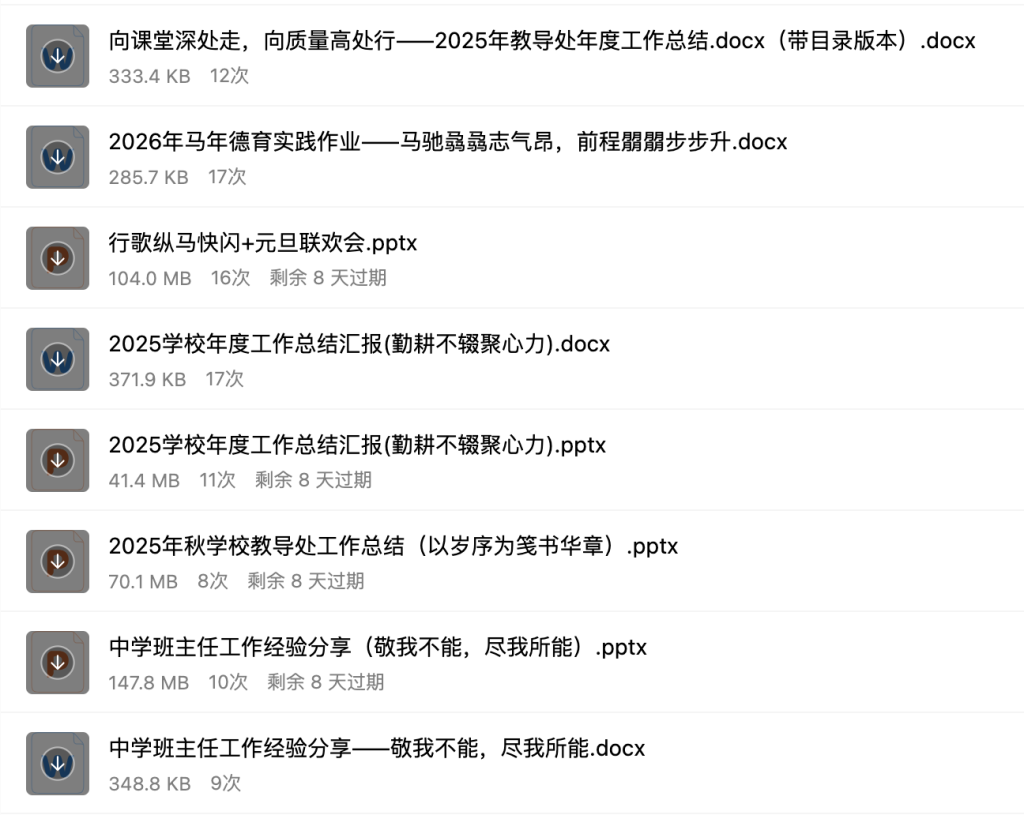Open 中学班主任工作经验分享 docx file
This screenshot has width=1024, height=815.
click(x=376, y=748)
